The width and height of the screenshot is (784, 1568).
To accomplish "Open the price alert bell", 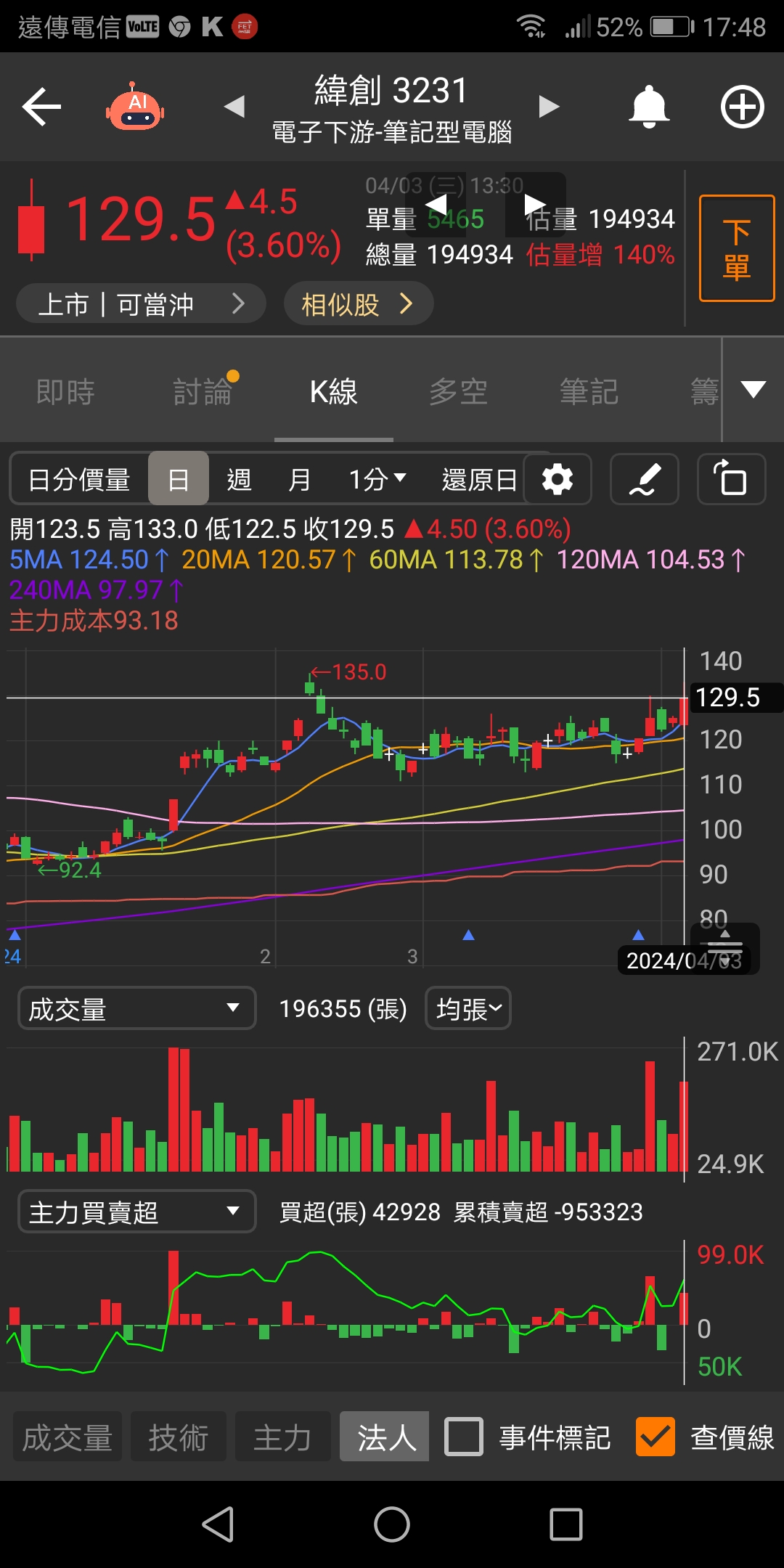I will [x=648, y=107].
